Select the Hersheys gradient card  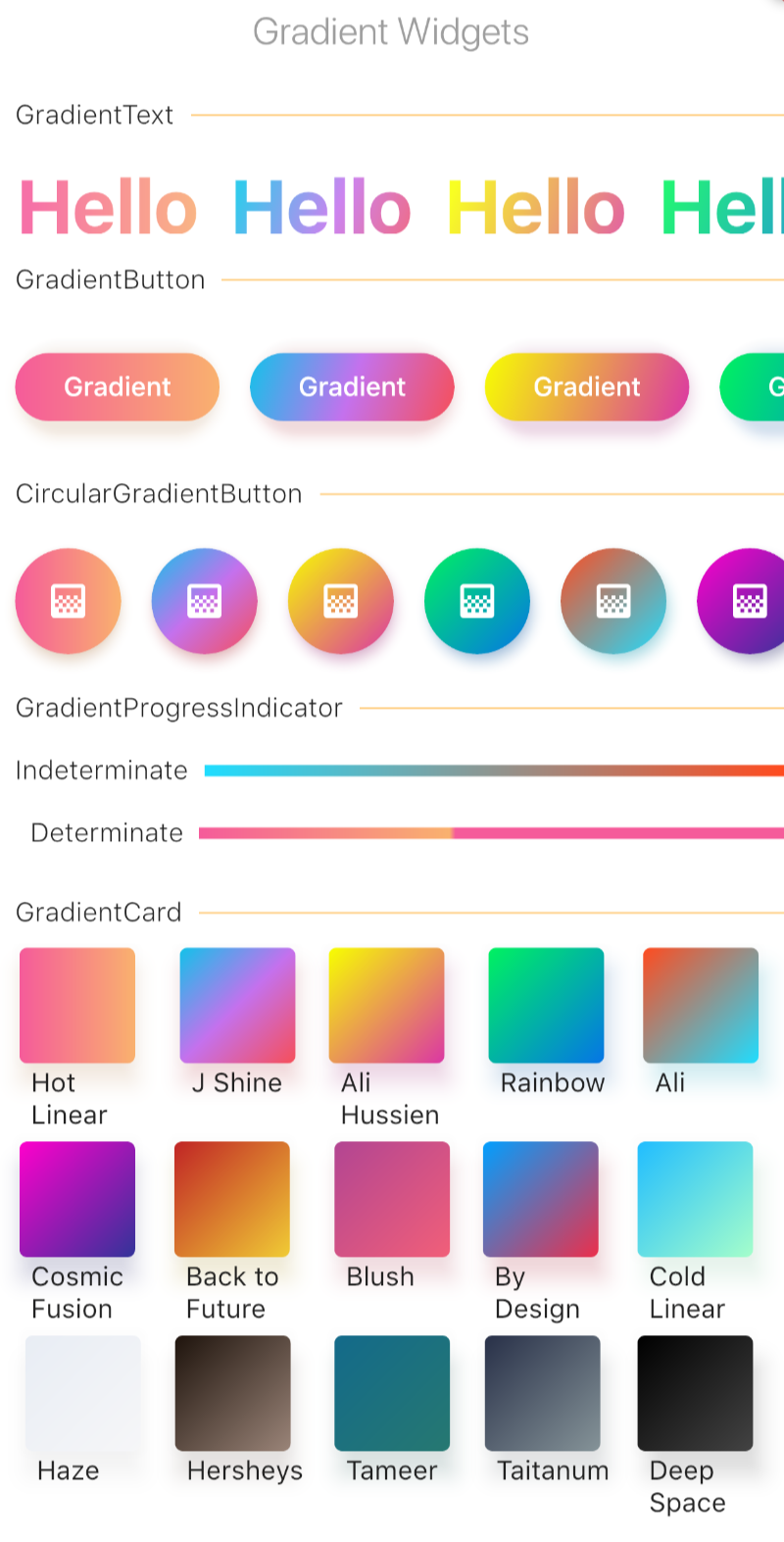(233, 1393)
